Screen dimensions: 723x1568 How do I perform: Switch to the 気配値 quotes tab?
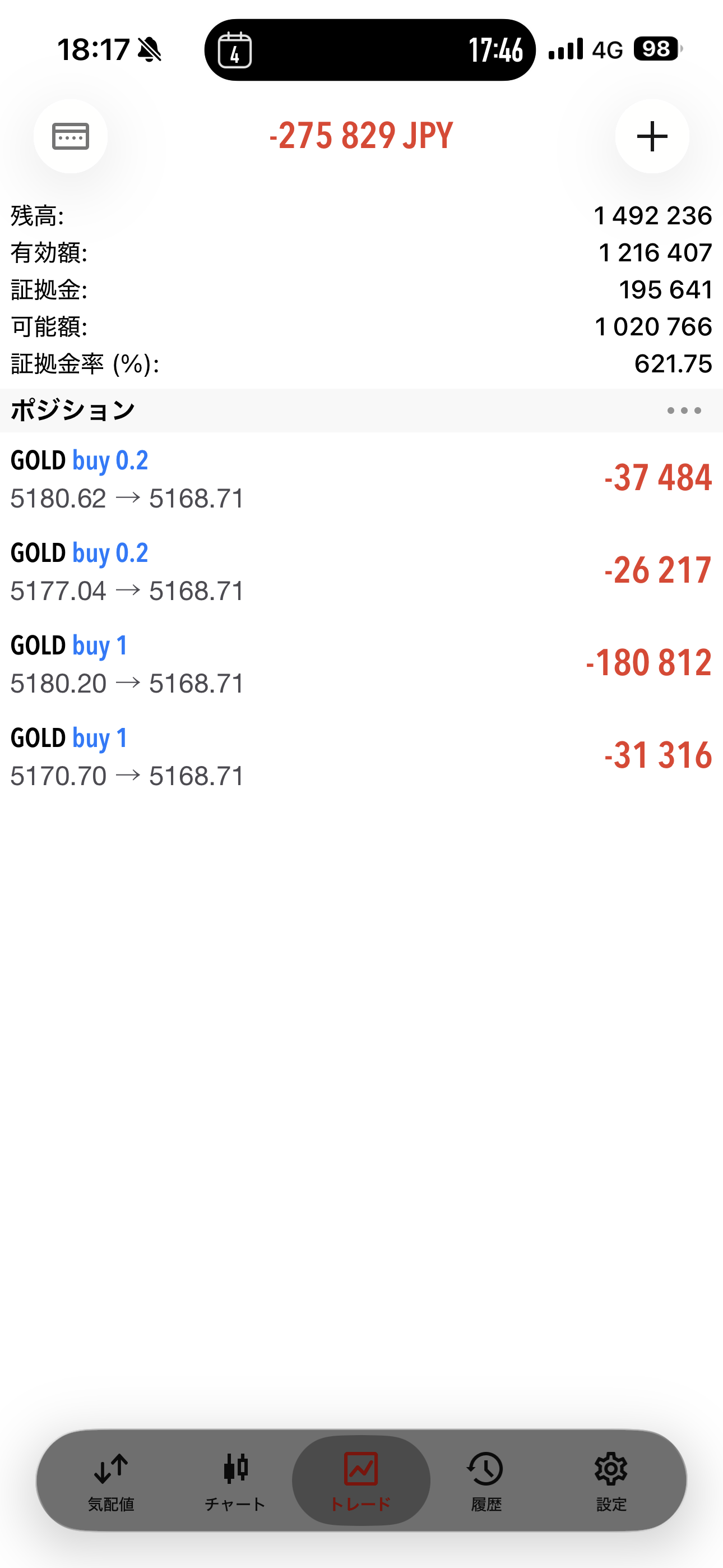point(111,1481)
